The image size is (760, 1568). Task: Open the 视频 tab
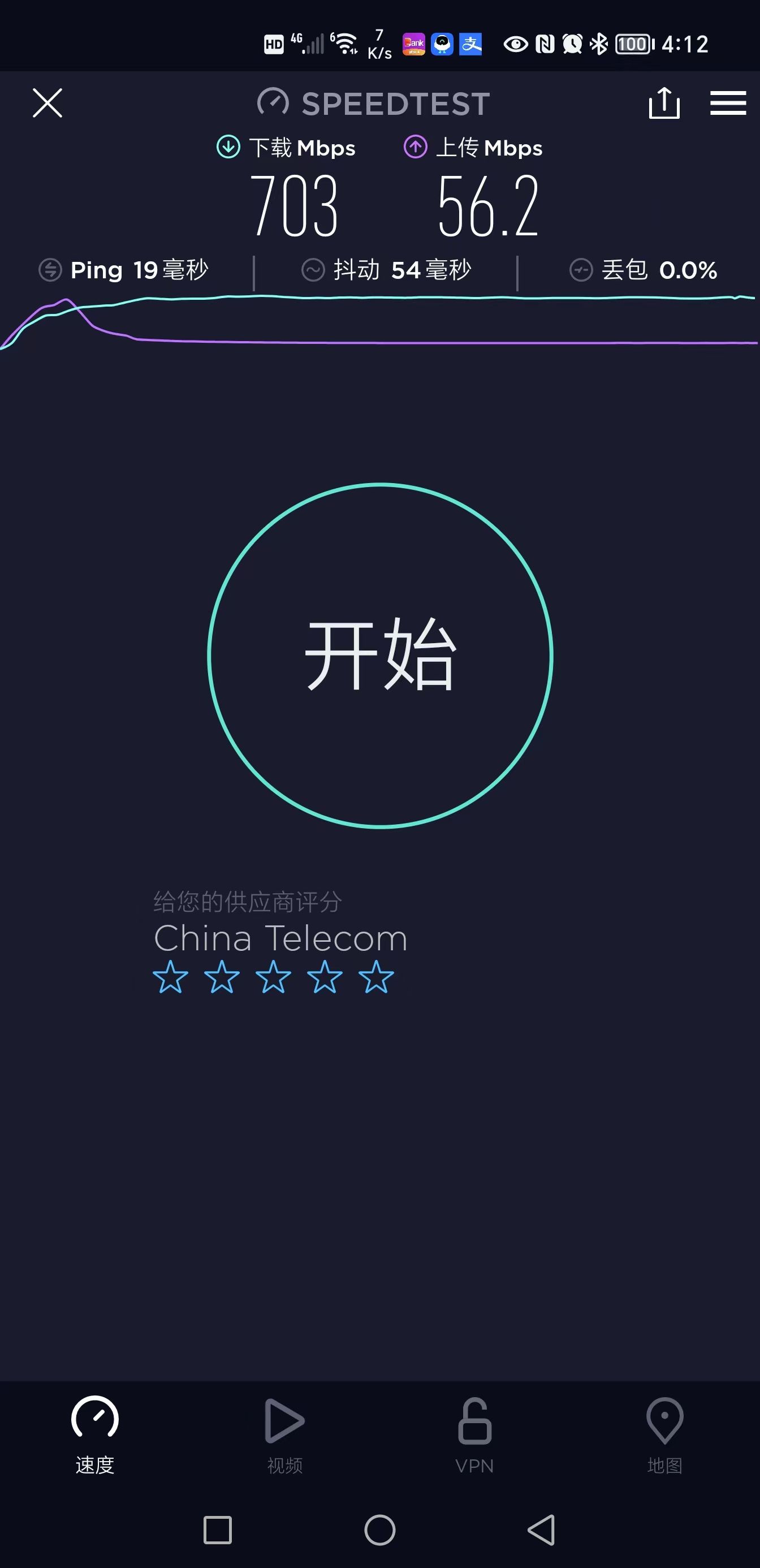285,1435
